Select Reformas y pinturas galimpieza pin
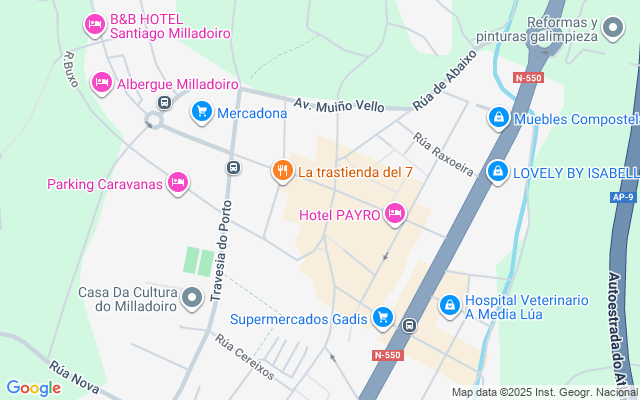Screen dimensions: 640x400 click(613, 28)
